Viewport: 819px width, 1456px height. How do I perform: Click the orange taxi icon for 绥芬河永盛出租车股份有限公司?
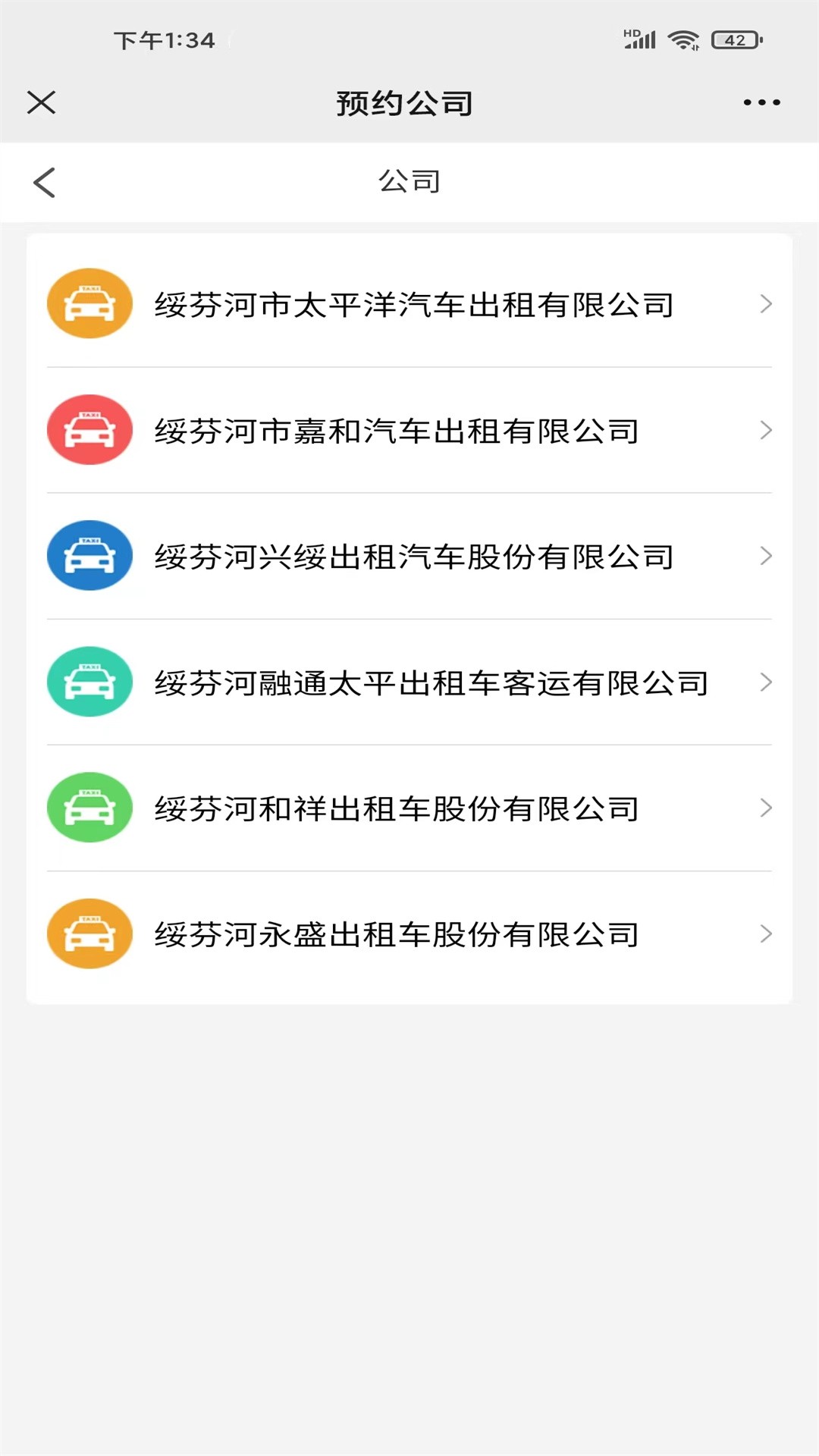[89, 934]
